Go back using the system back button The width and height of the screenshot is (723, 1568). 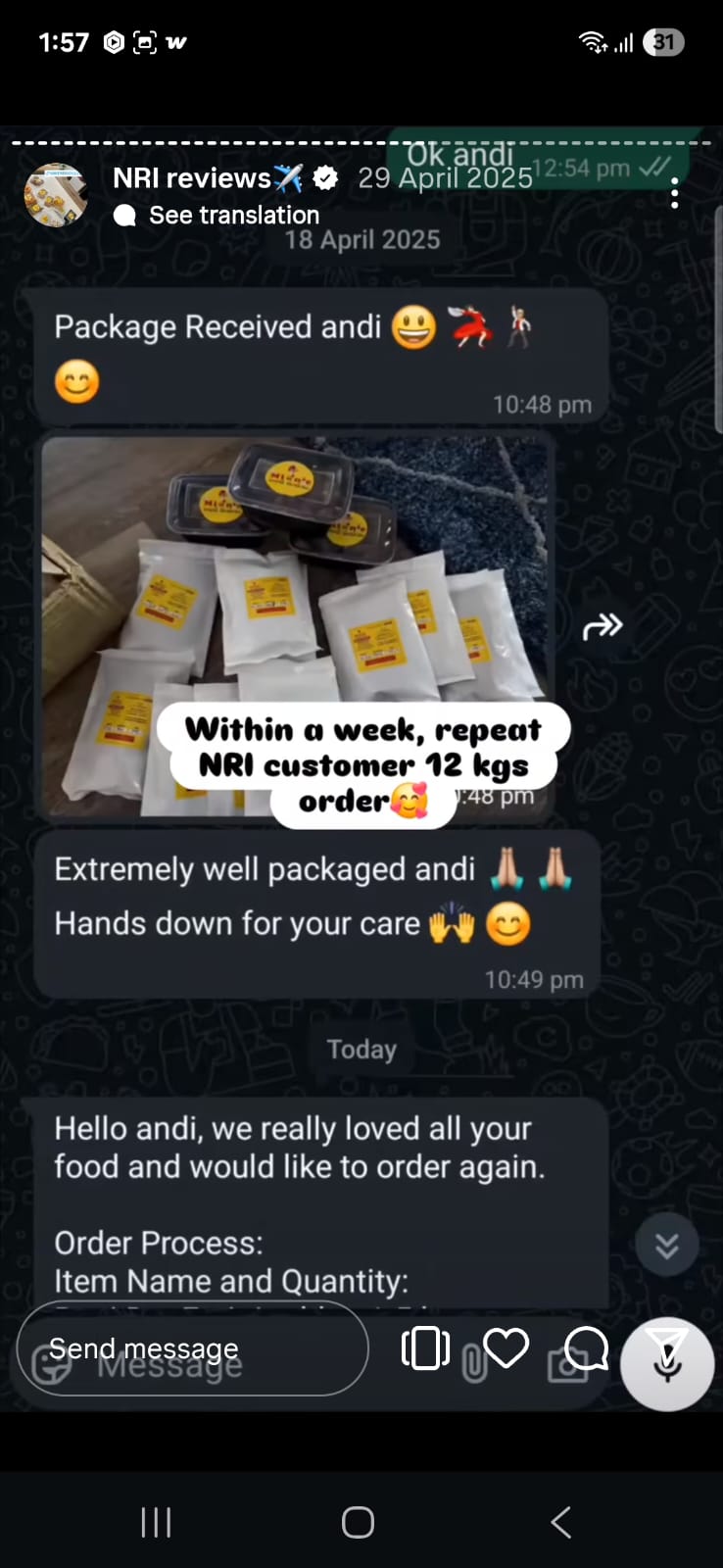pos(560,1522)
